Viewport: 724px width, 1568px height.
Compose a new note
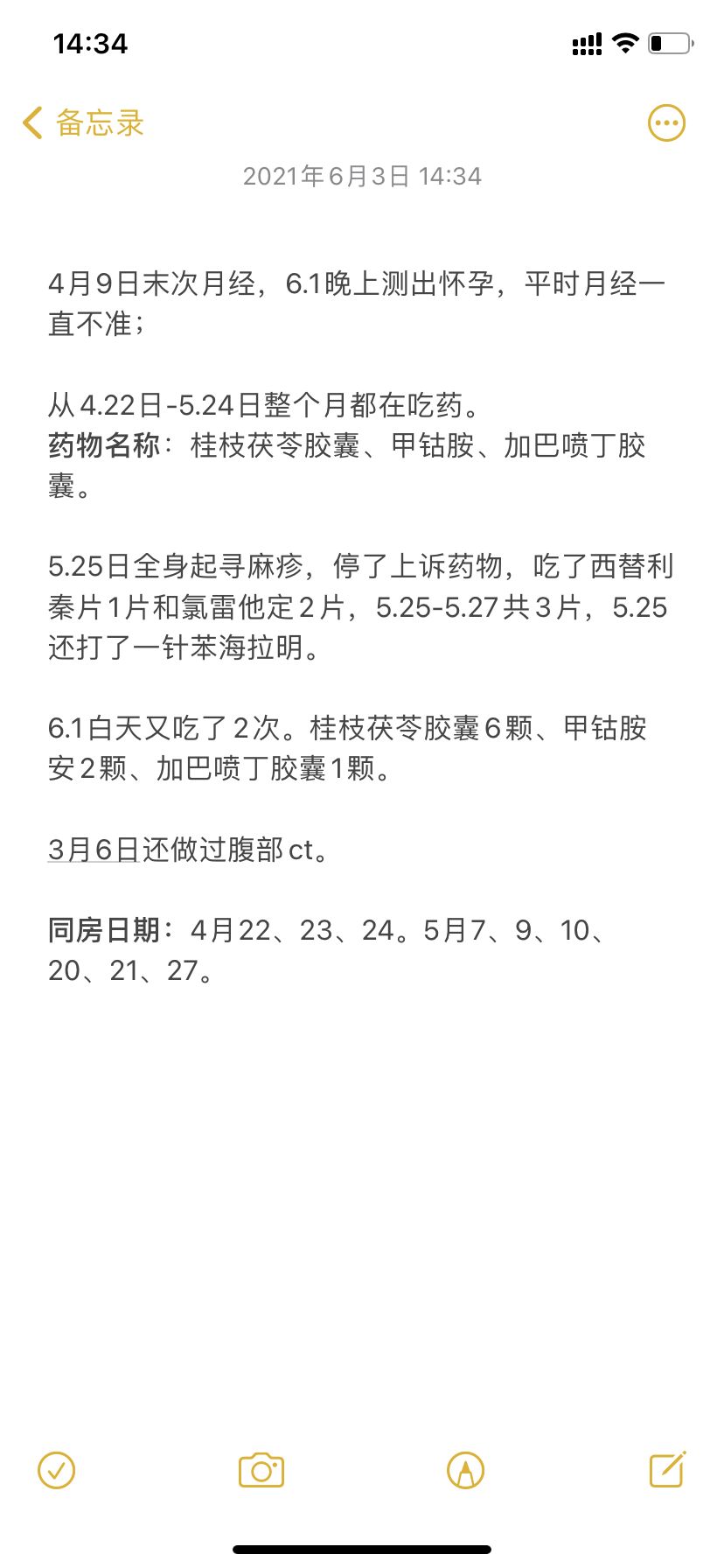click(667, 1469)
